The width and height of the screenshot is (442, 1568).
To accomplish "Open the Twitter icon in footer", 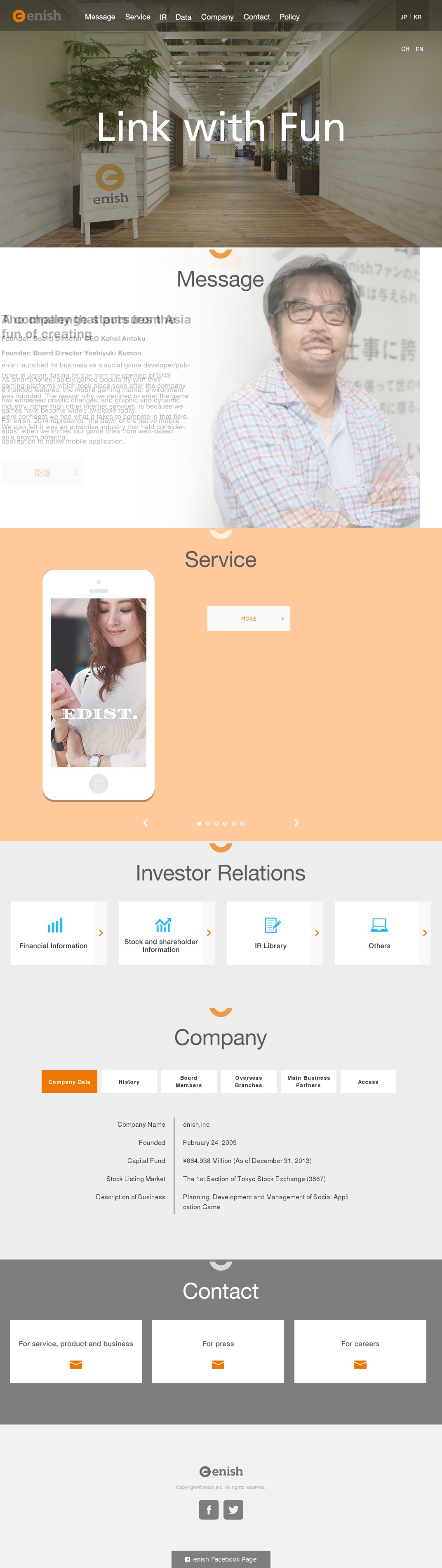I will tap(233, 1509).
